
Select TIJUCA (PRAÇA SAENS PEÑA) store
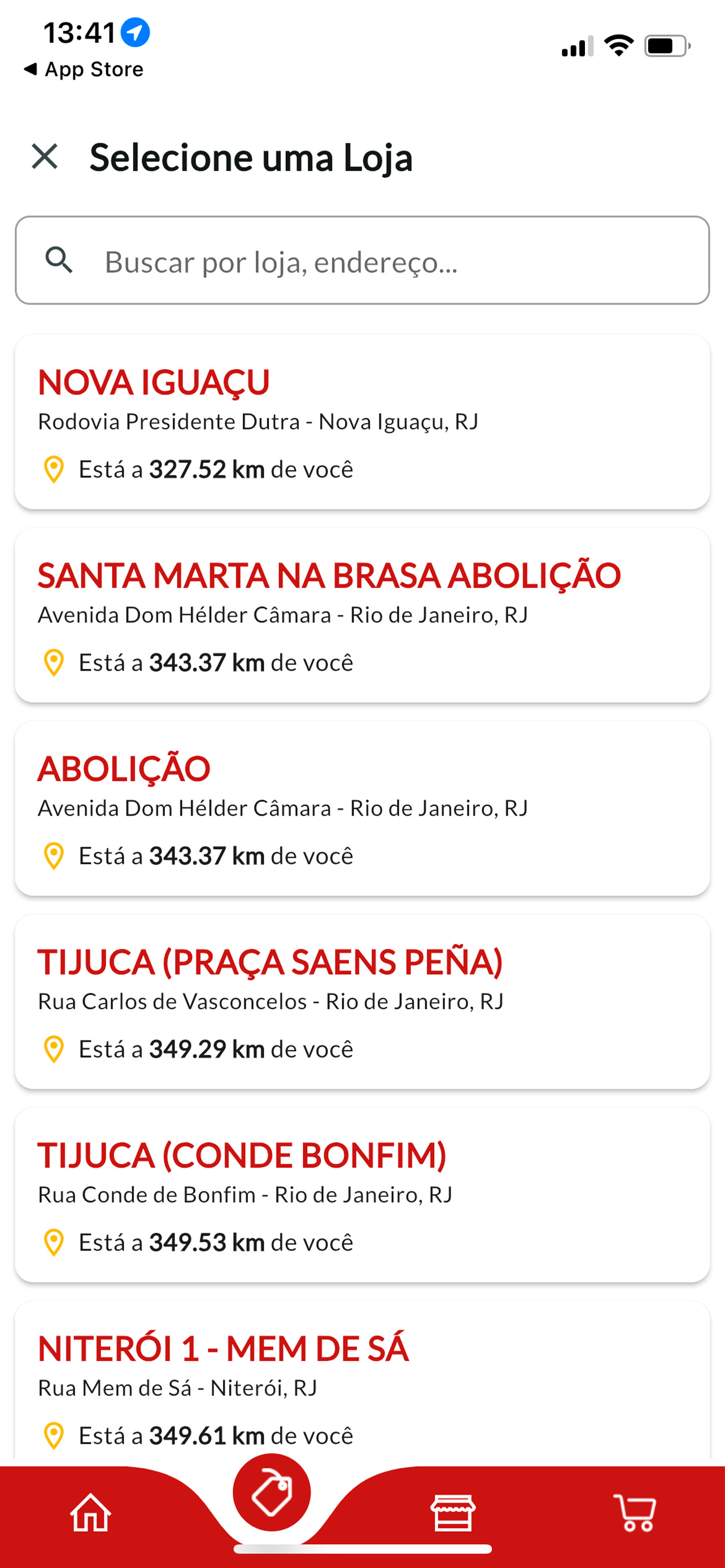pos(362,1002)
